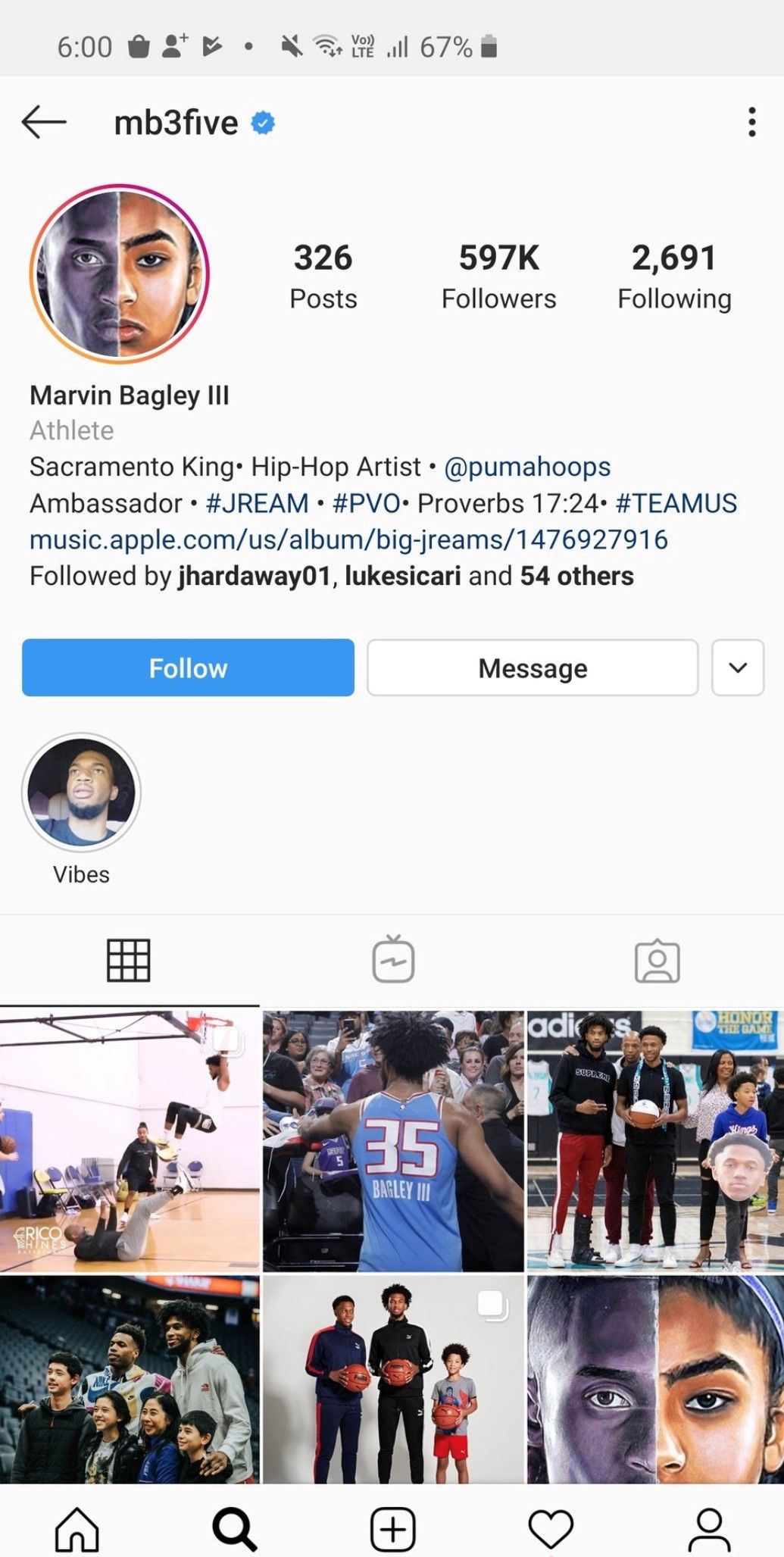
Task: Open the music.apple.com album link
Action: (348, 539)
